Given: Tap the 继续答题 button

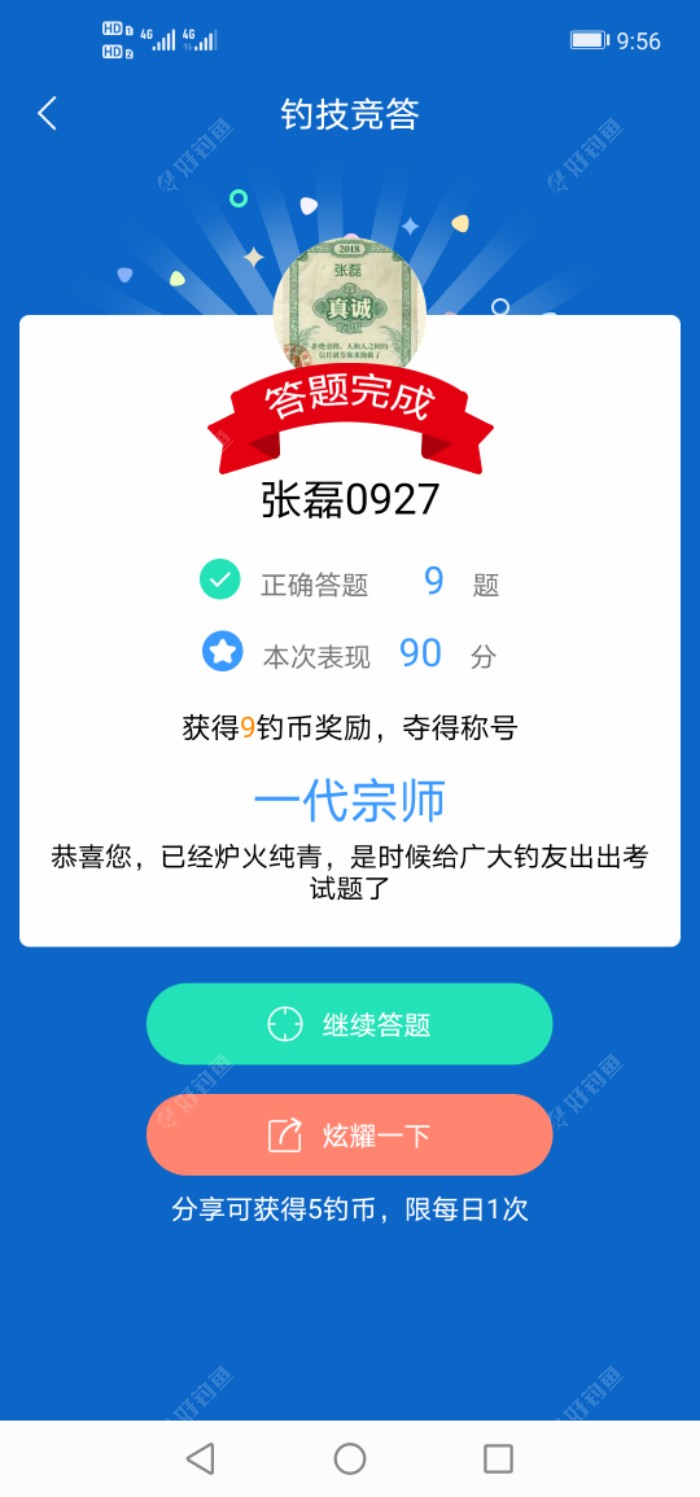Looking at the screenshot, I should [349, 1024].
